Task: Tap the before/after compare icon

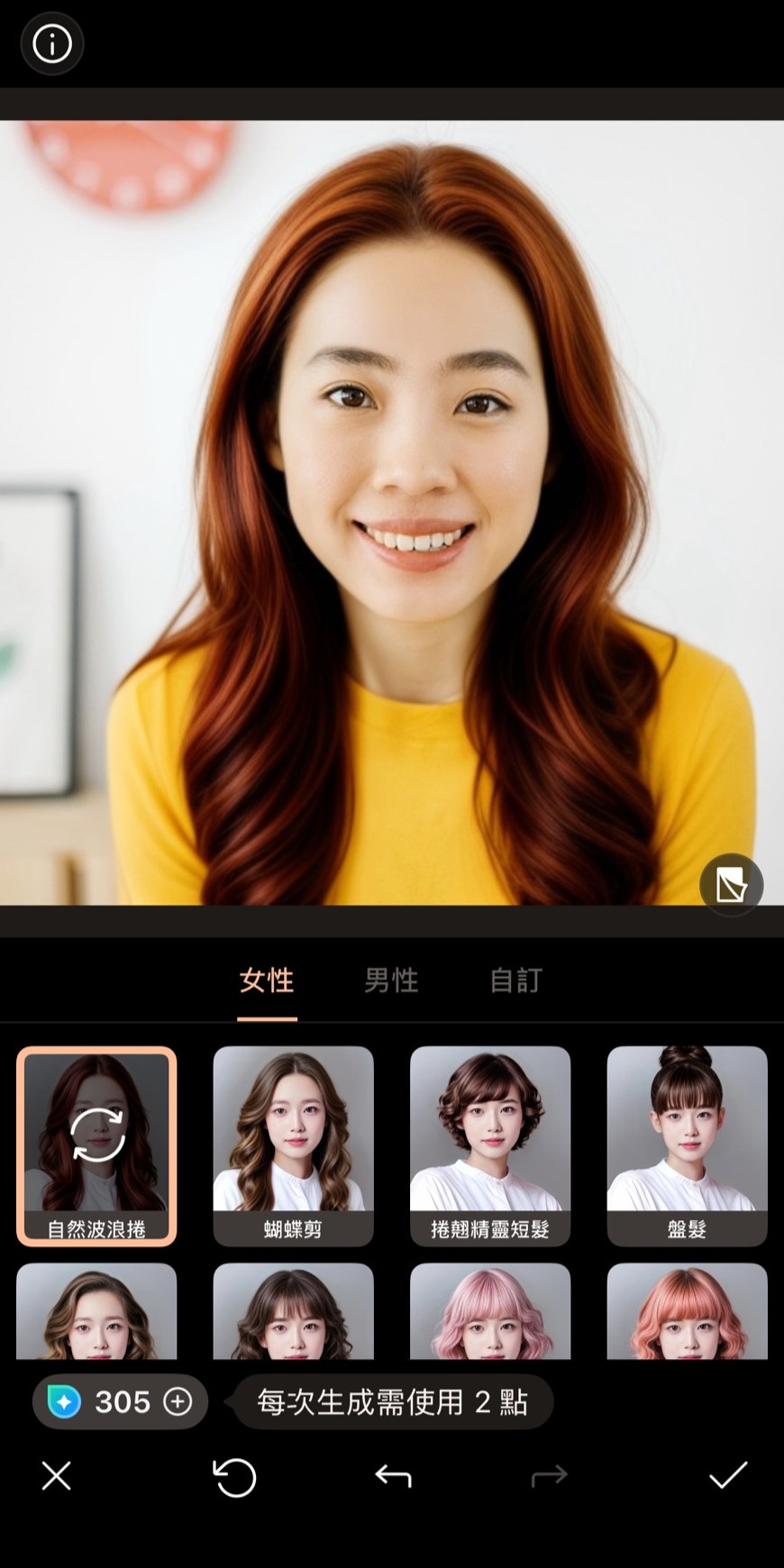Action: pyautogui.click(x=731, y=885)
